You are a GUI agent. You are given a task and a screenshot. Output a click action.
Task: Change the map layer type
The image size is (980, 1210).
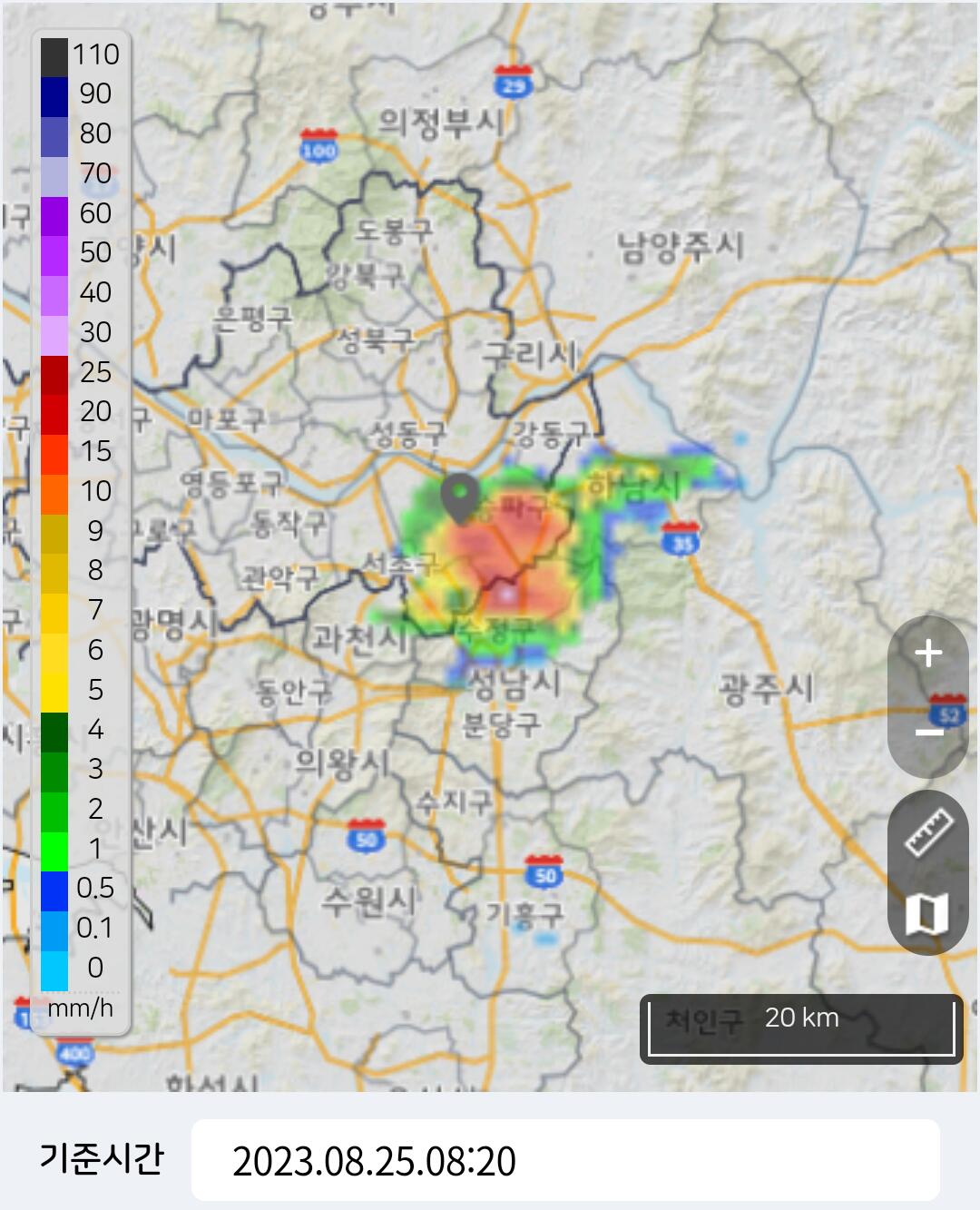tap(927, 913)
